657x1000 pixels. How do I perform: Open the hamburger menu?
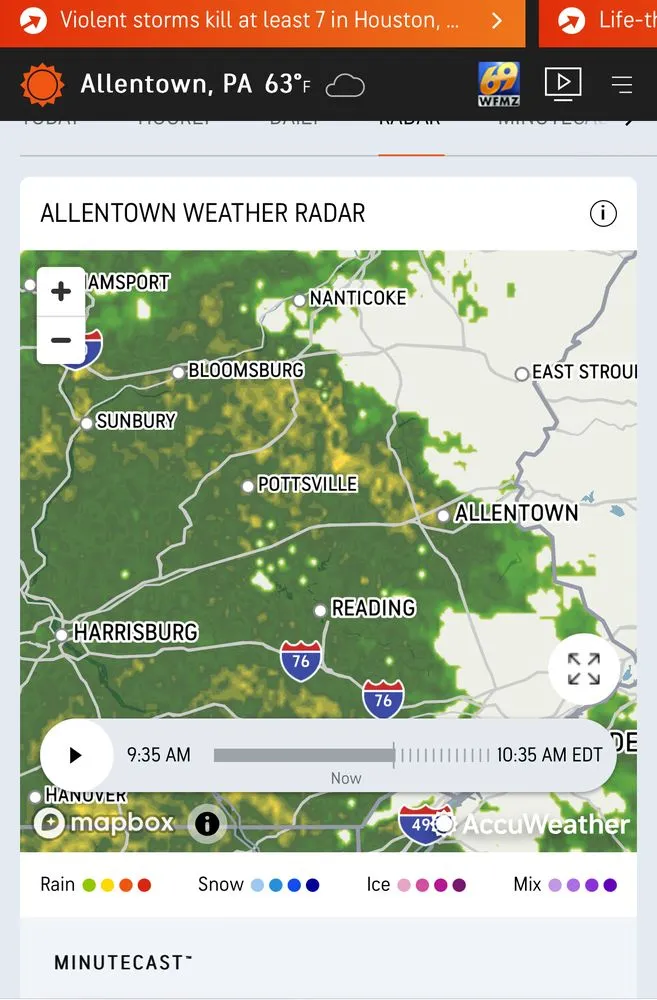coord(622,85)
